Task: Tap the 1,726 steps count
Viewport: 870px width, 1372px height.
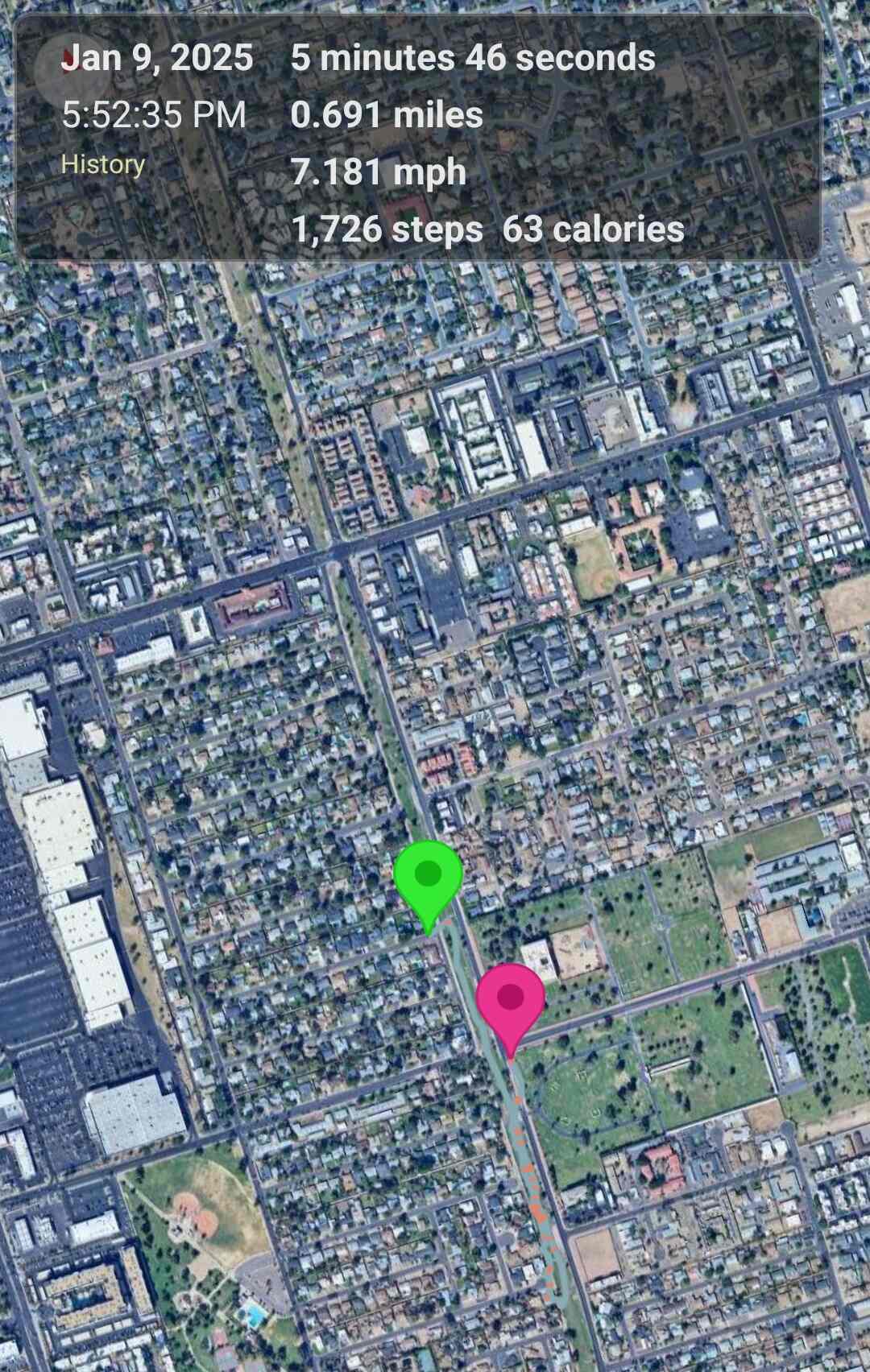Action: point(385,229)
